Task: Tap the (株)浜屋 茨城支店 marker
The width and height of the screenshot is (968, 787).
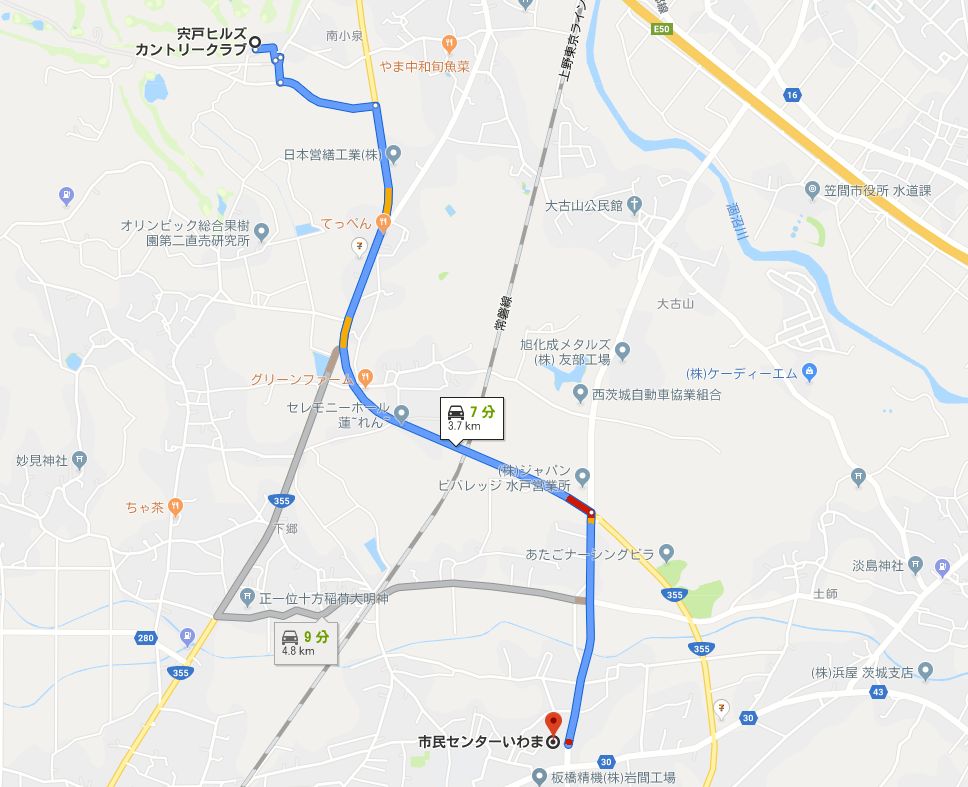Action: pos(925,671)
